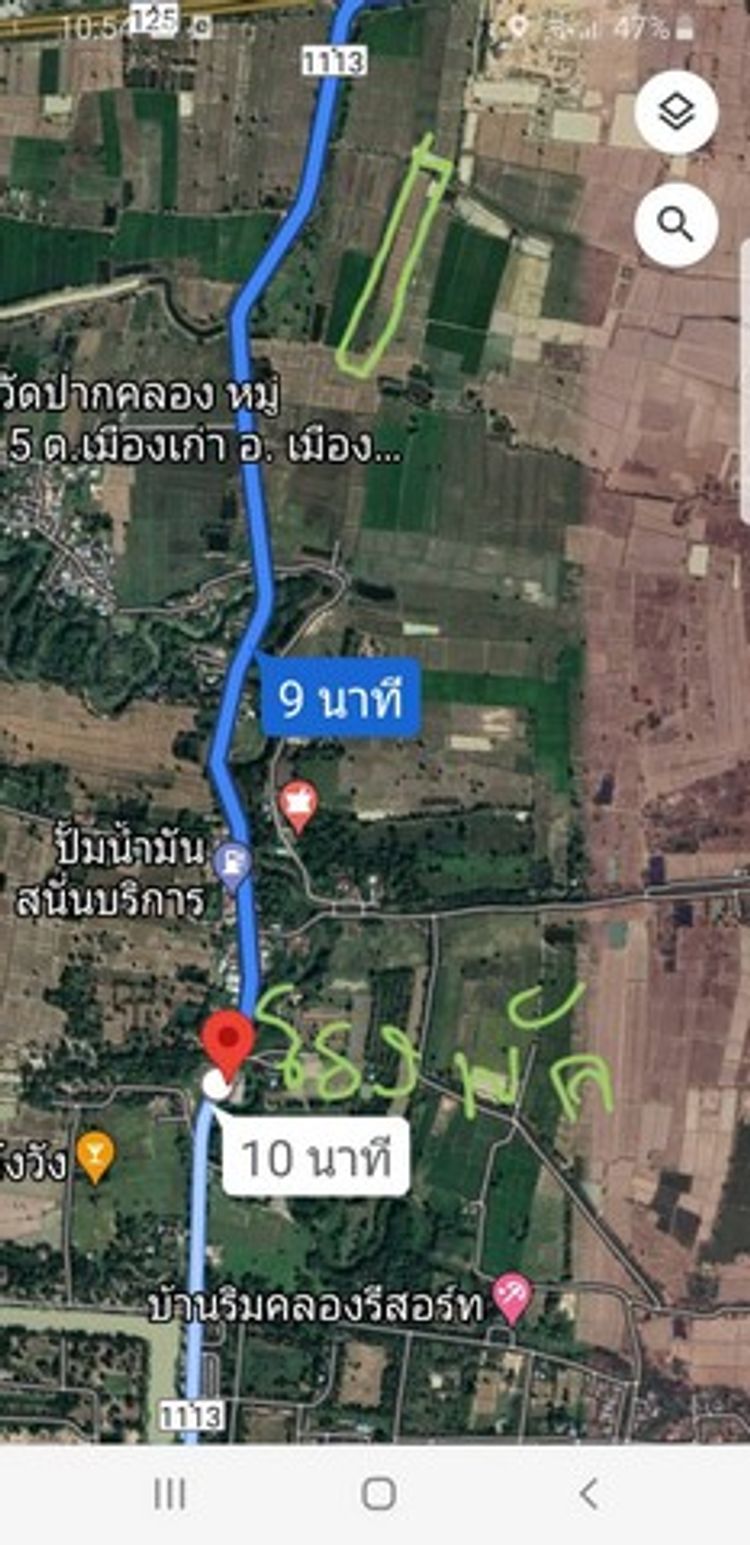The image size is (750, 1545).
Task: Select the alternate 10 นาที route
Action: click(x=315, y=1158)
